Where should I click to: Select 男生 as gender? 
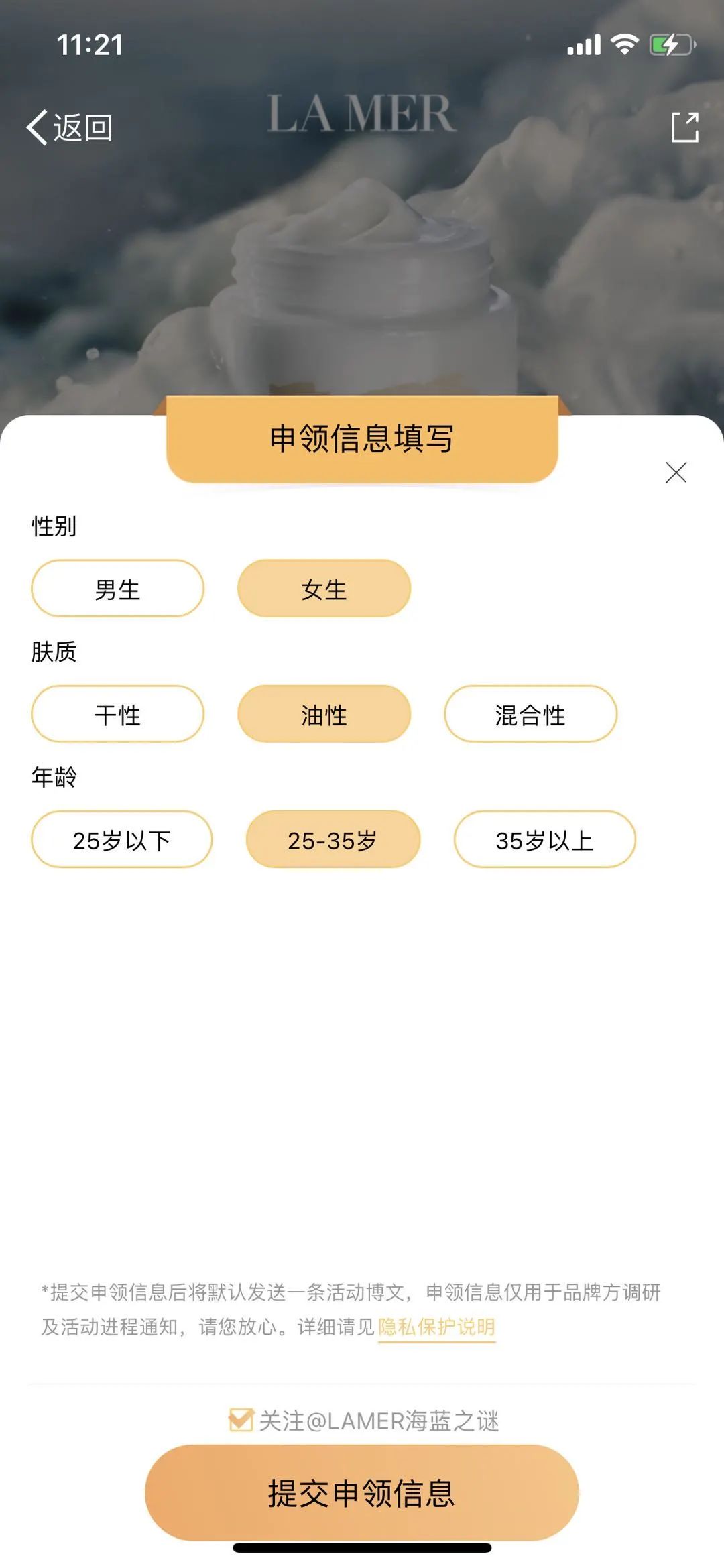click(x=117, y=589)
